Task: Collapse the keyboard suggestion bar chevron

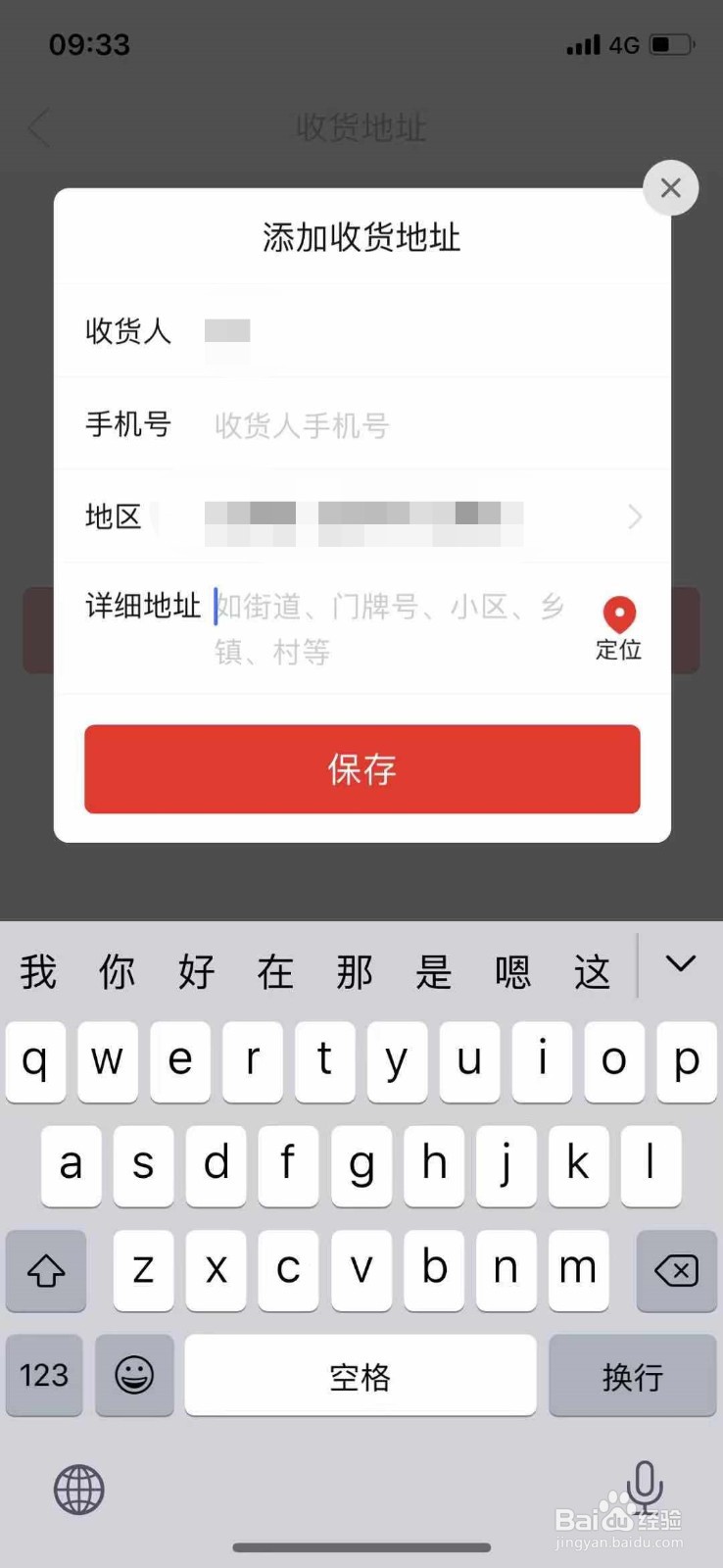Action: pyautogui.click(x=680, y=964)
